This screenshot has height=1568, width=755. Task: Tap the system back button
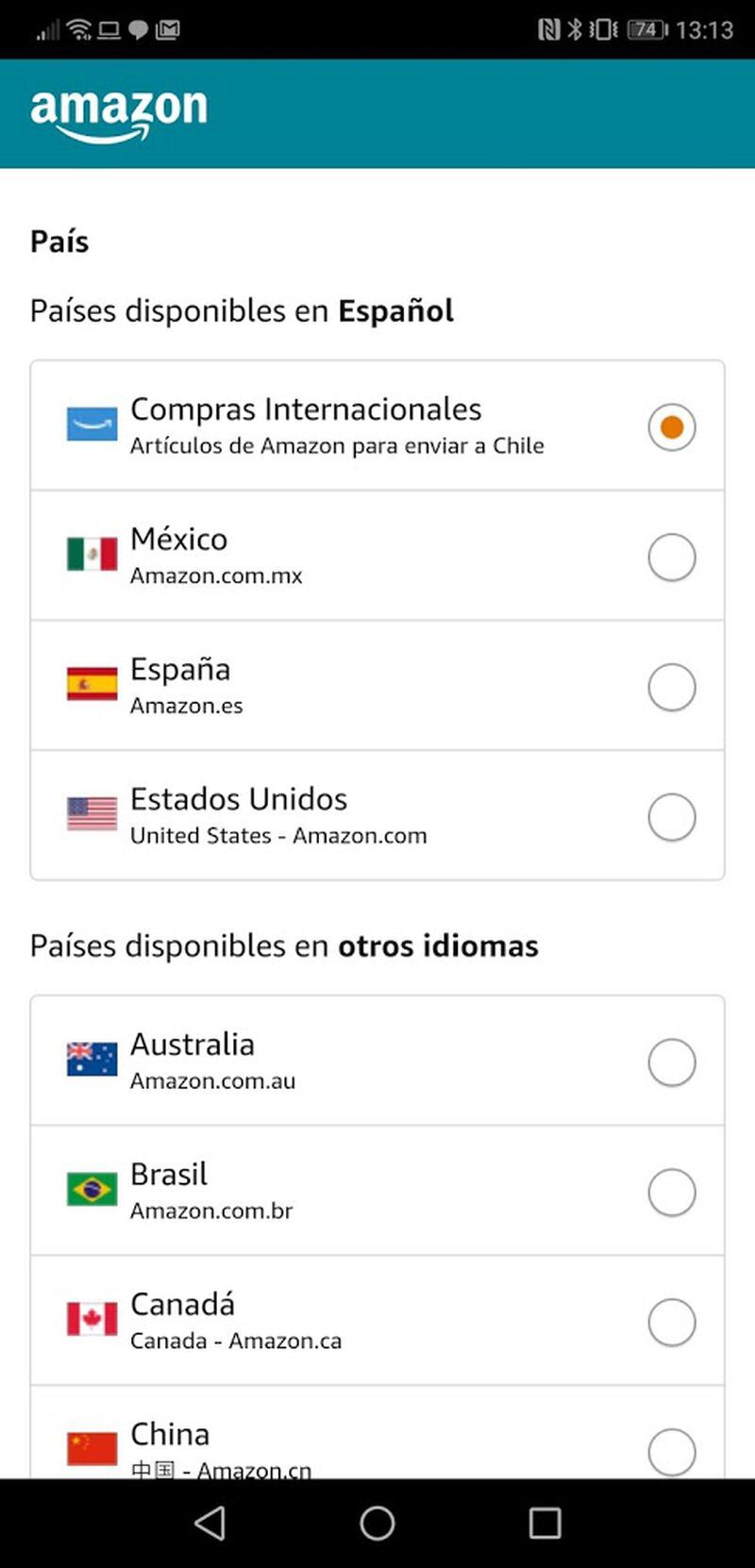coord(210,1523)
